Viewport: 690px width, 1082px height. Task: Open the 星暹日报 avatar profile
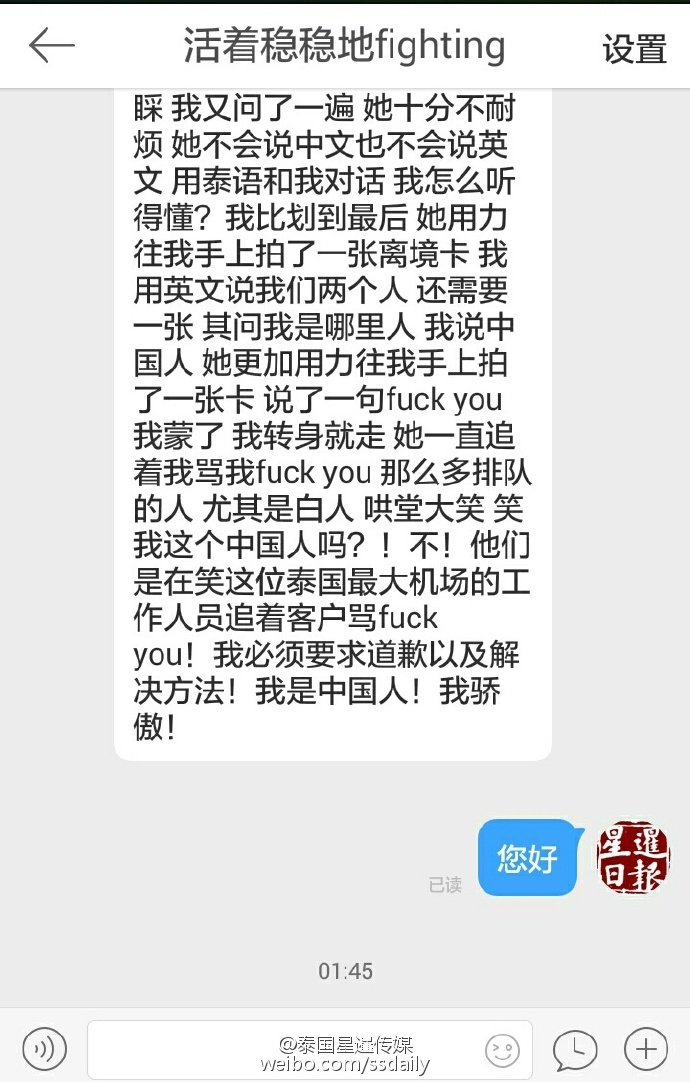[633, 858]
